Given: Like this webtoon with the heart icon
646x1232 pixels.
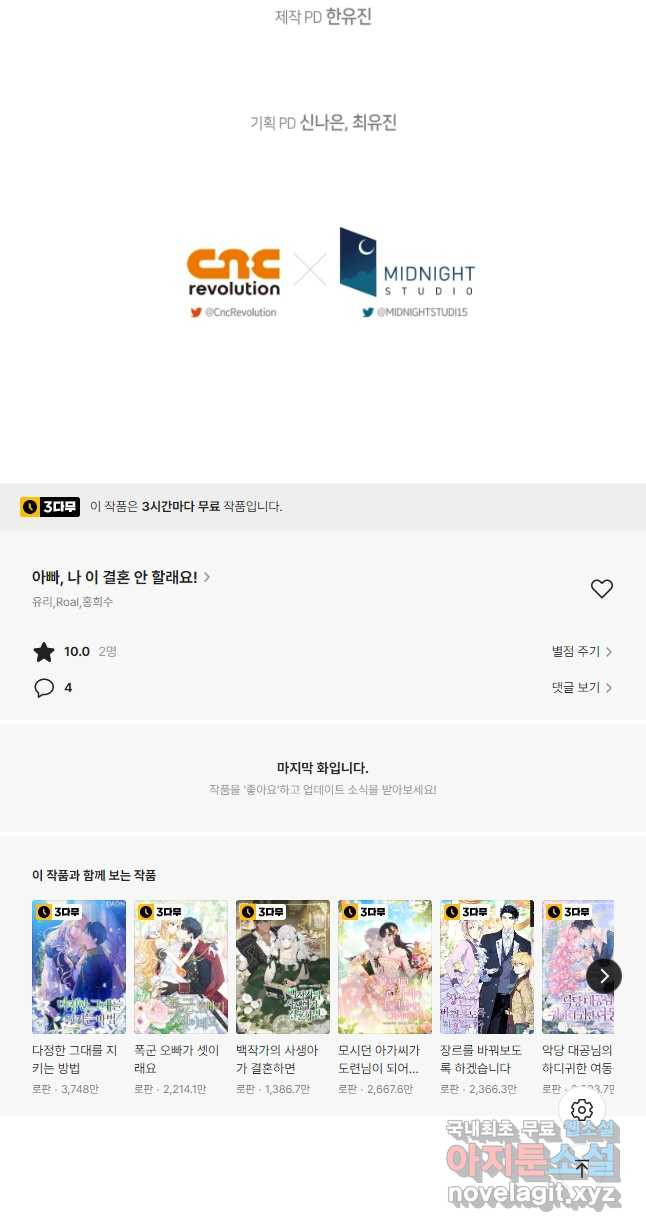Looking at the screenshot, I should (601, 589).
